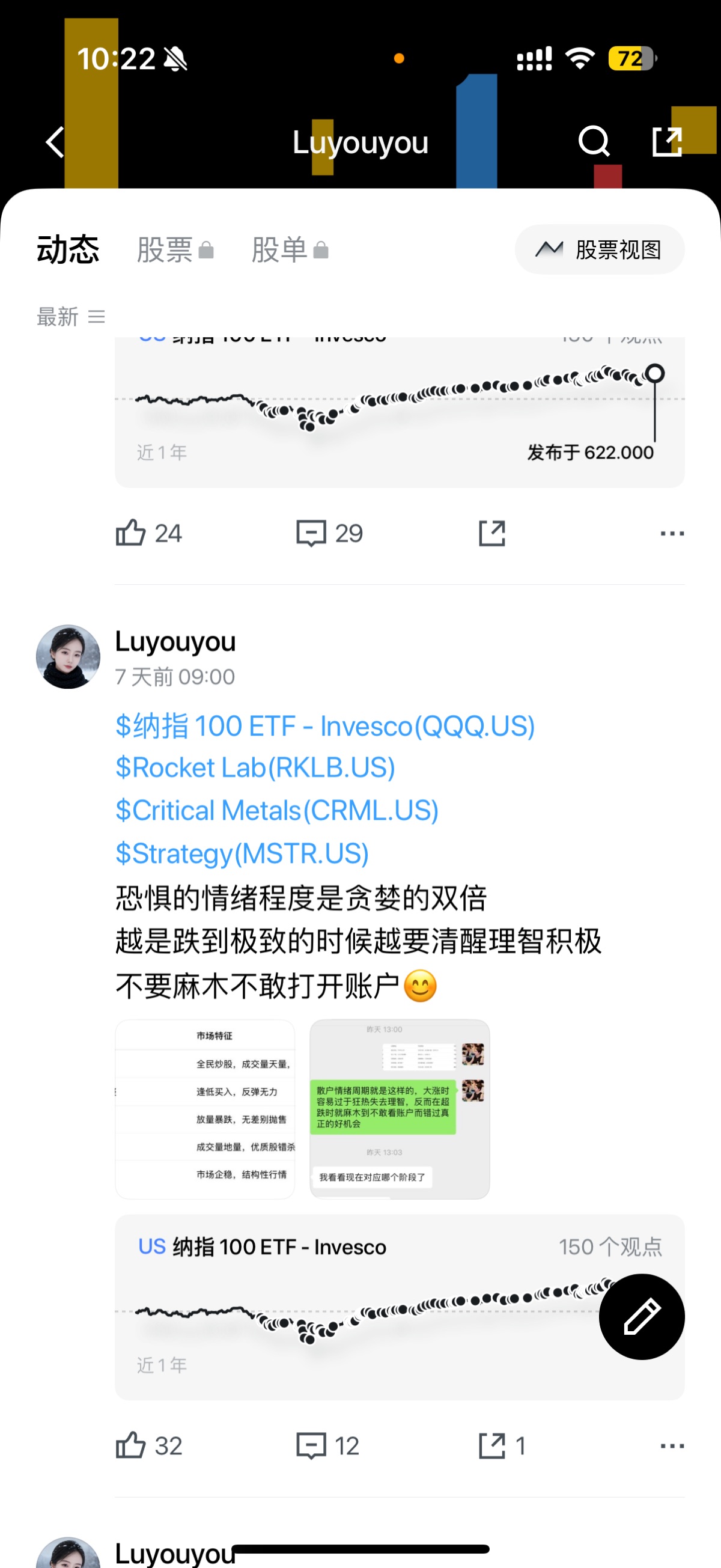Share this profile from the header

(667, 142)
